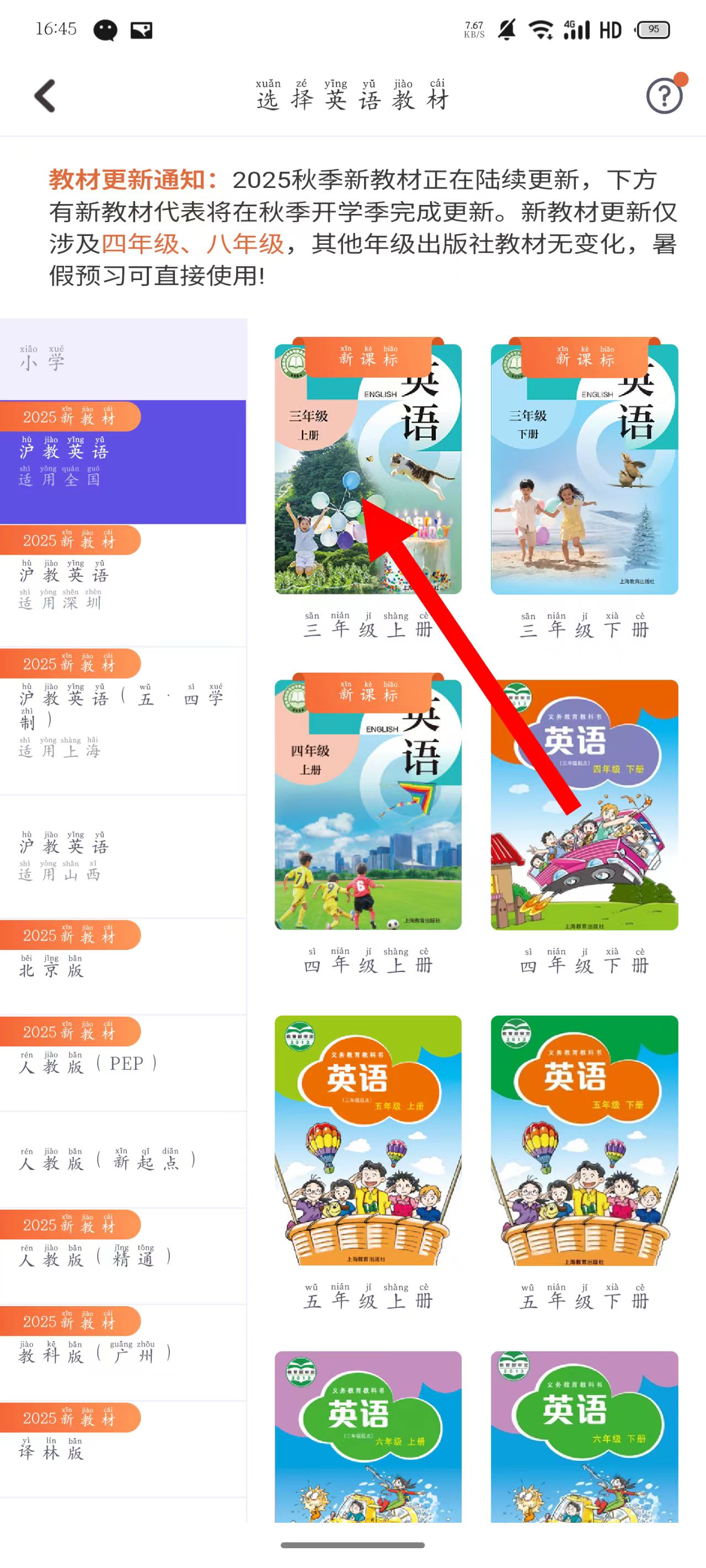Switch to 北京版 textbook edition

point(122,966)
